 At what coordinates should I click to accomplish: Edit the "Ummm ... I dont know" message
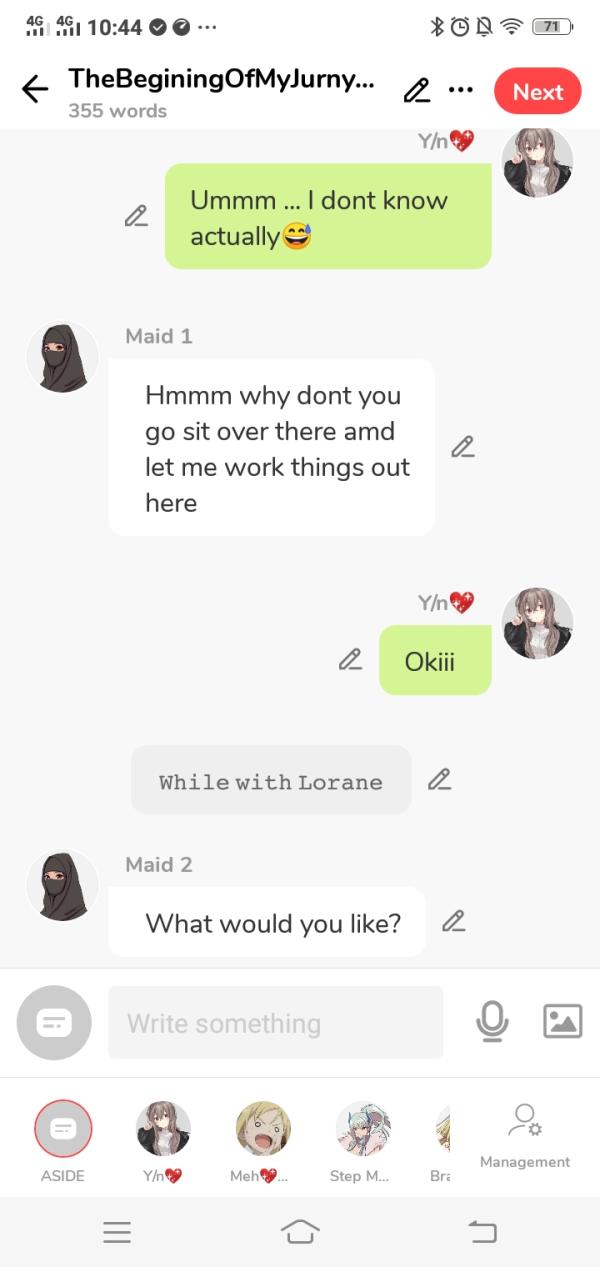136,216
